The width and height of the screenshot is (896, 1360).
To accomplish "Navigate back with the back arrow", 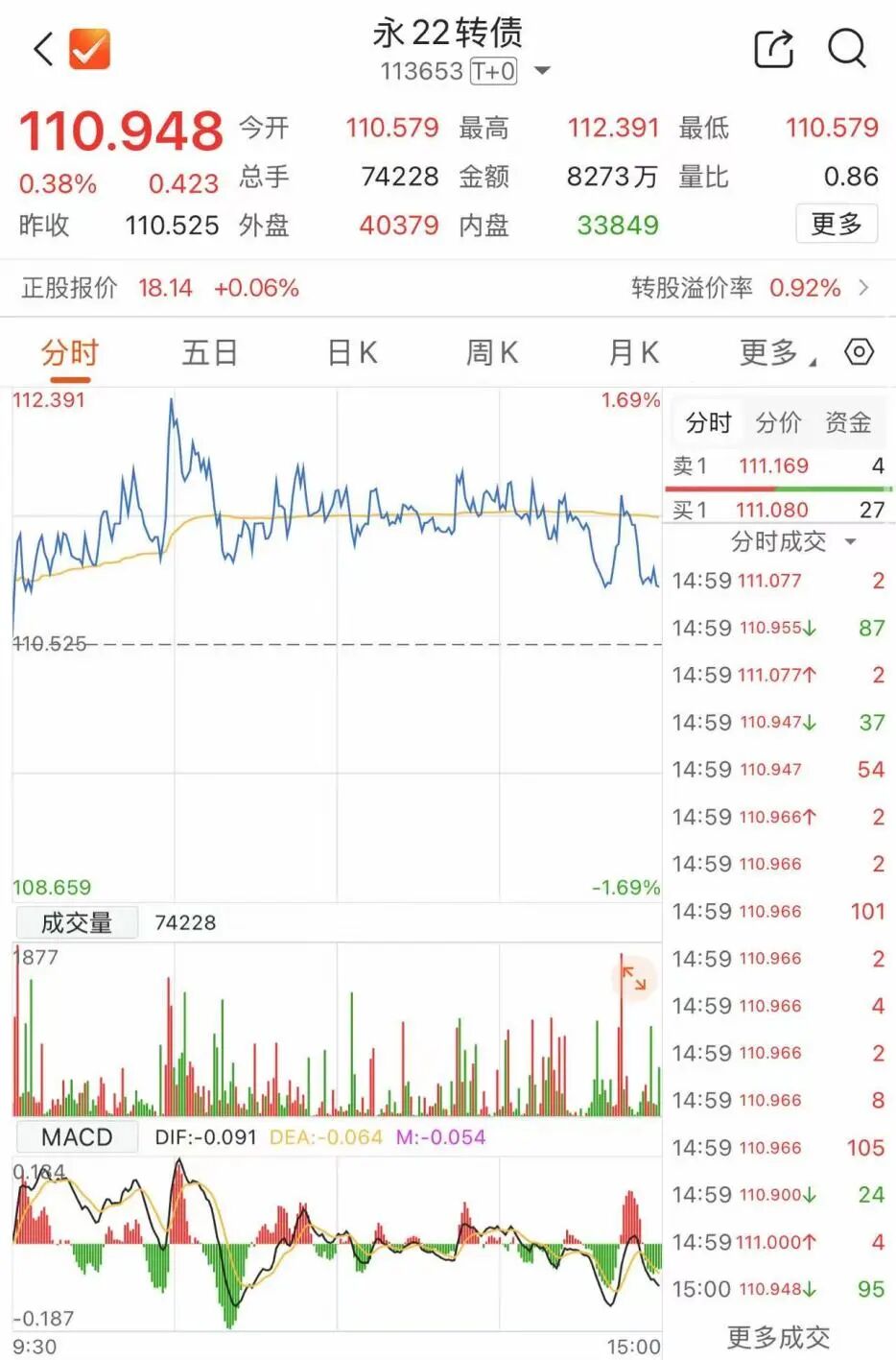I will (x=40, y=48).
